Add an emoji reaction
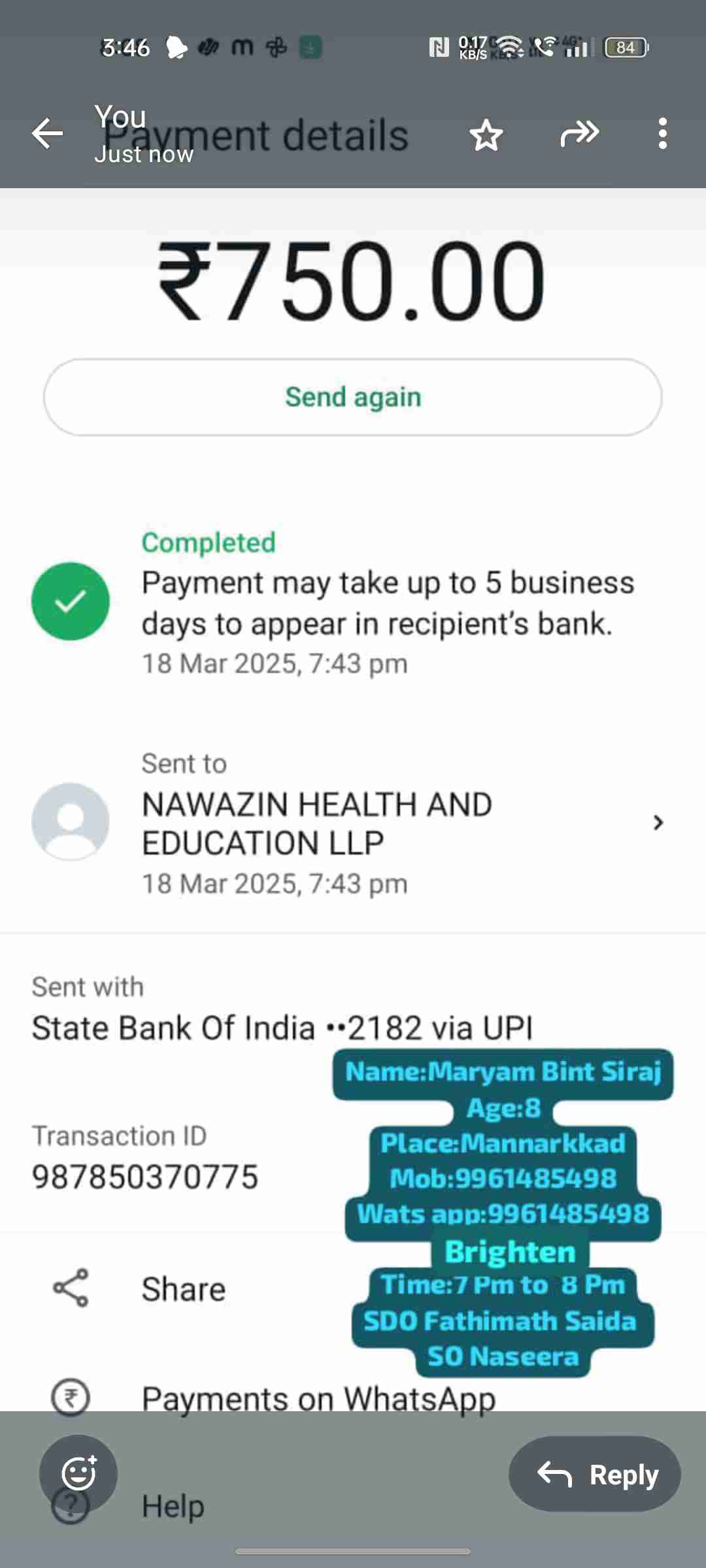This screenshot has height=1568, width=706. point(78,1473)
